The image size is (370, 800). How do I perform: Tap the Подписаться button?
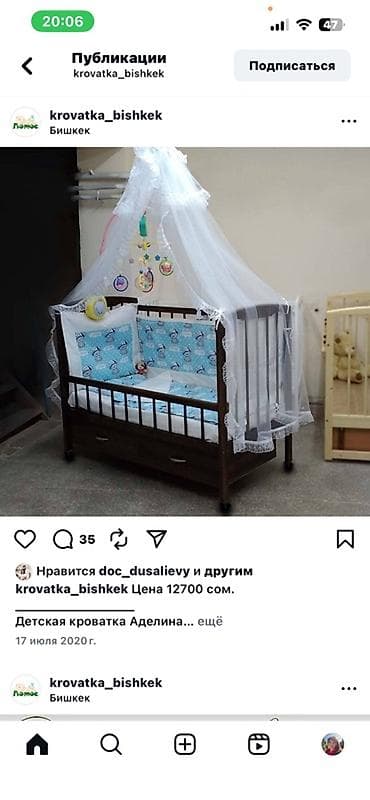tap(292, 66)
